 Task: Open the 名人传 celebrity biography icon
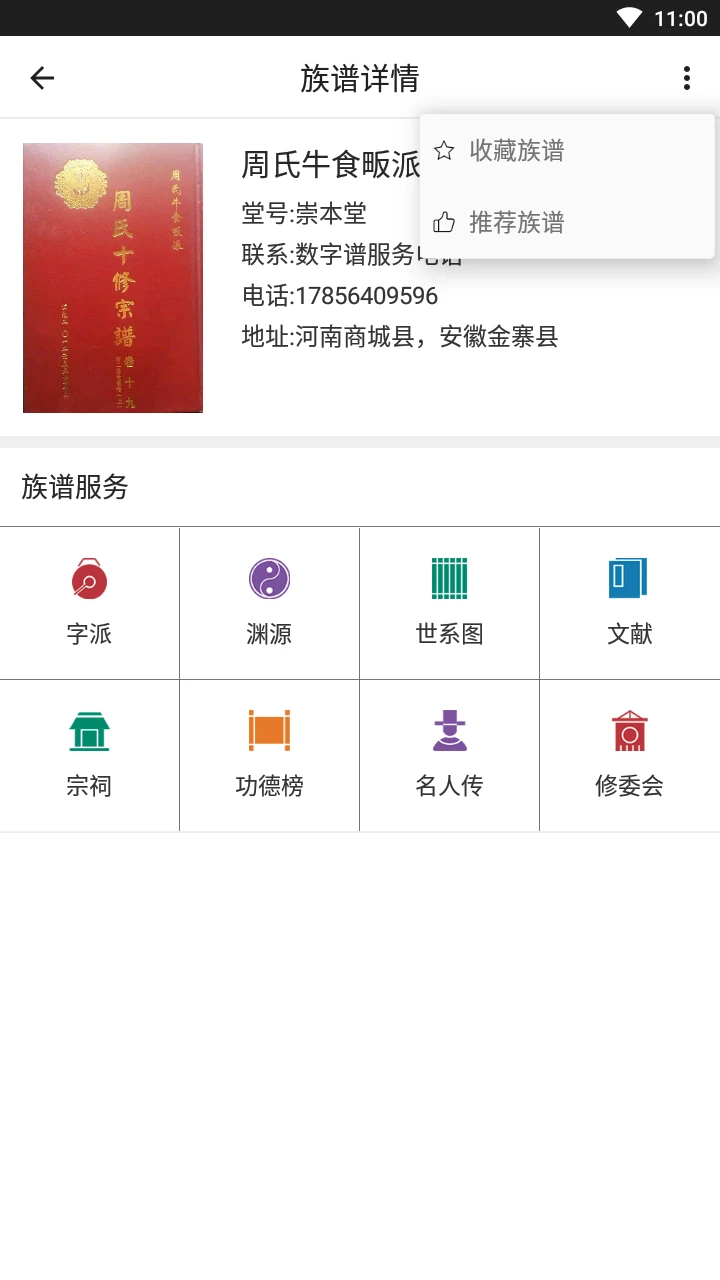coord(449,731)
